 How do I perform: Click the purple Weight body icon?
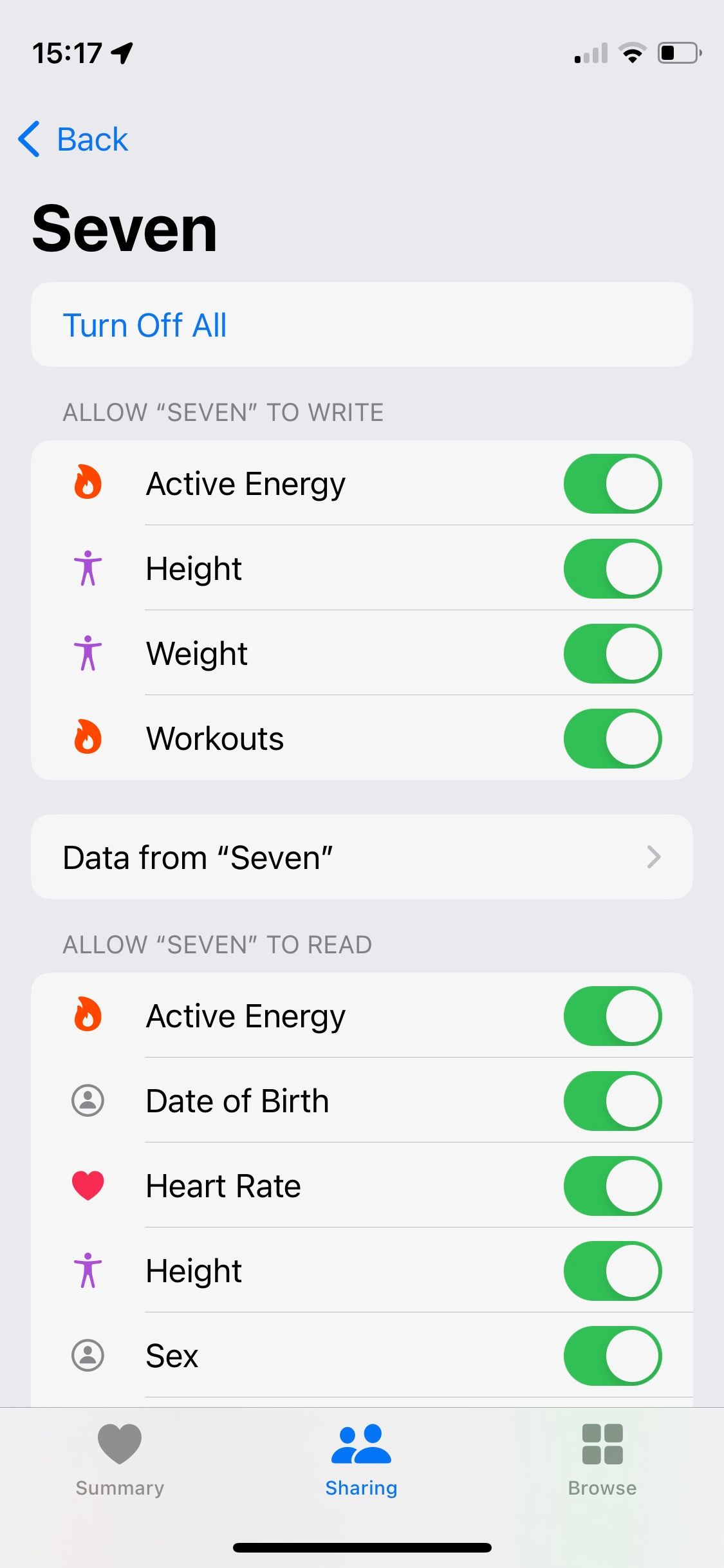pos(87,653)
